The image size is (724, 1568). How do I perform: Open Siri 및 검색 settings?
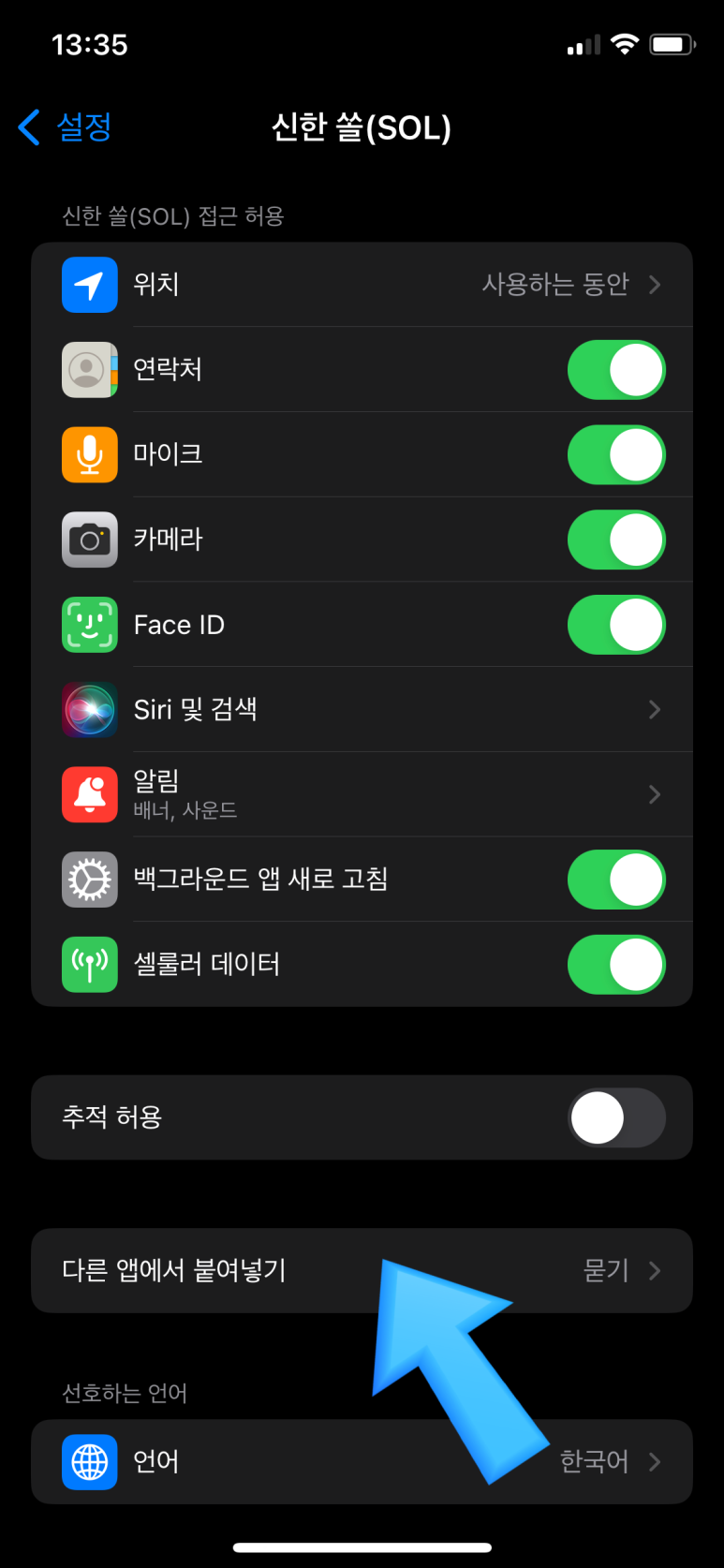362,709
